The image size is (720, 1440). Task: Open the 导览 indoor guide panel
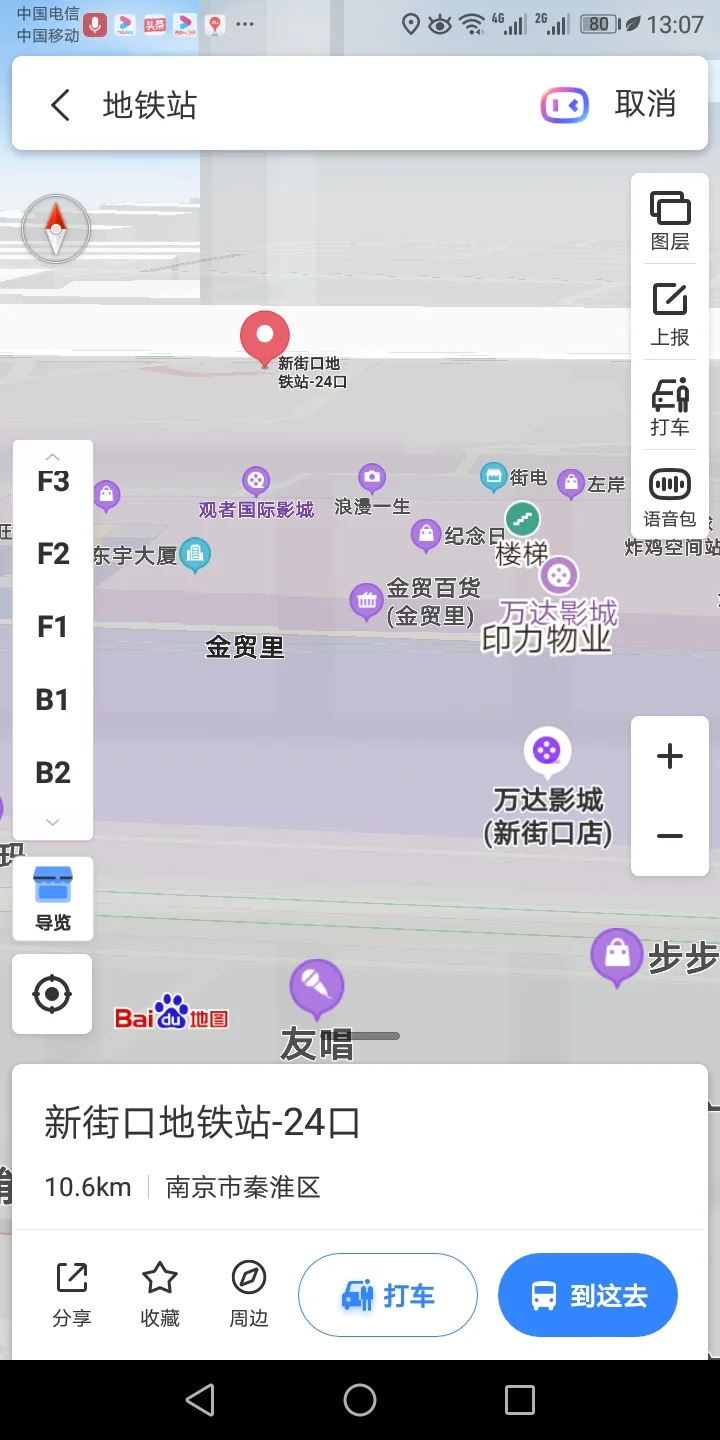[x=52, y=898]
